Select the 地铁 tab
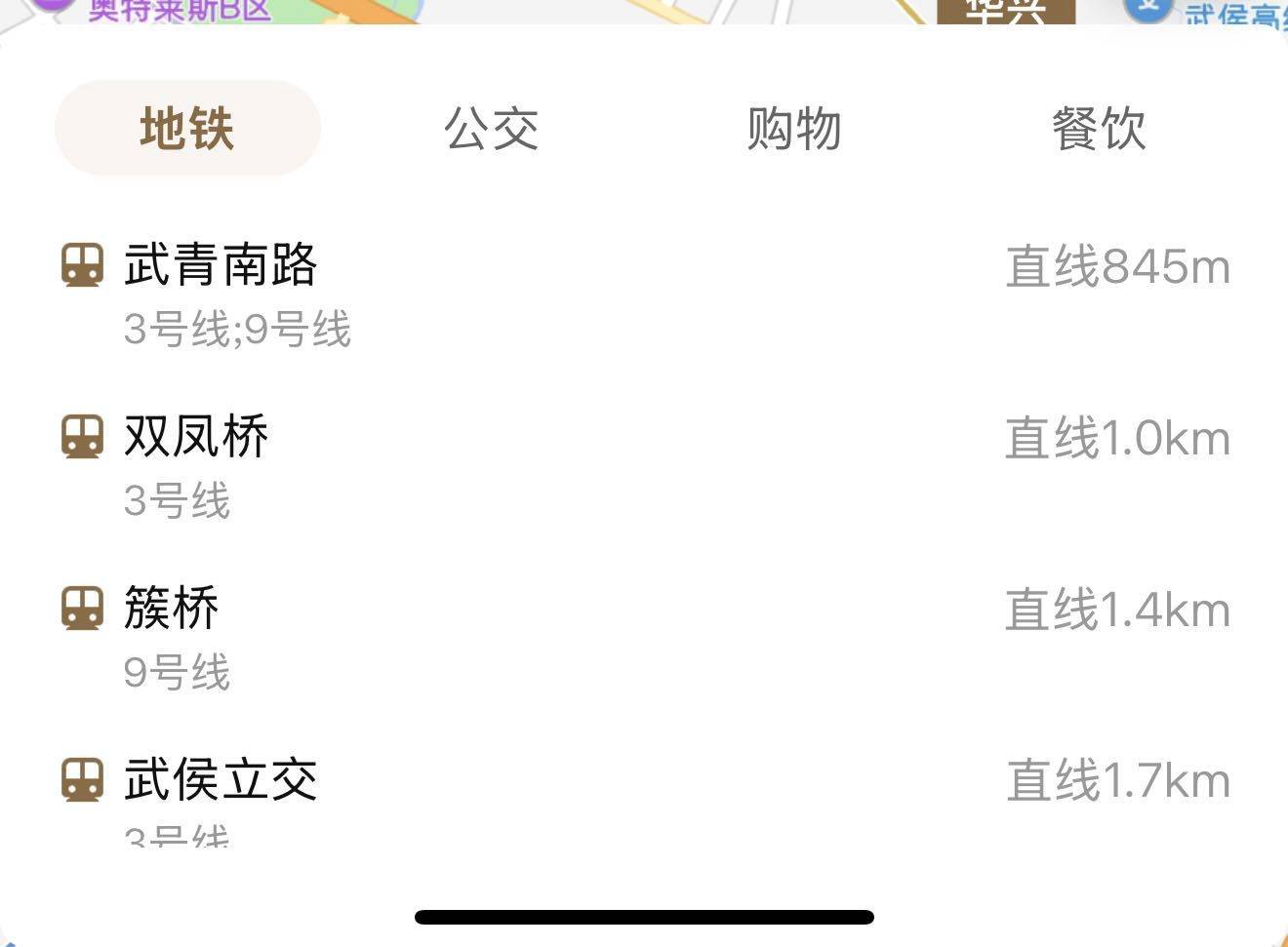The width and height of the screenshot is (1288, 947). (x=187, y=129)
